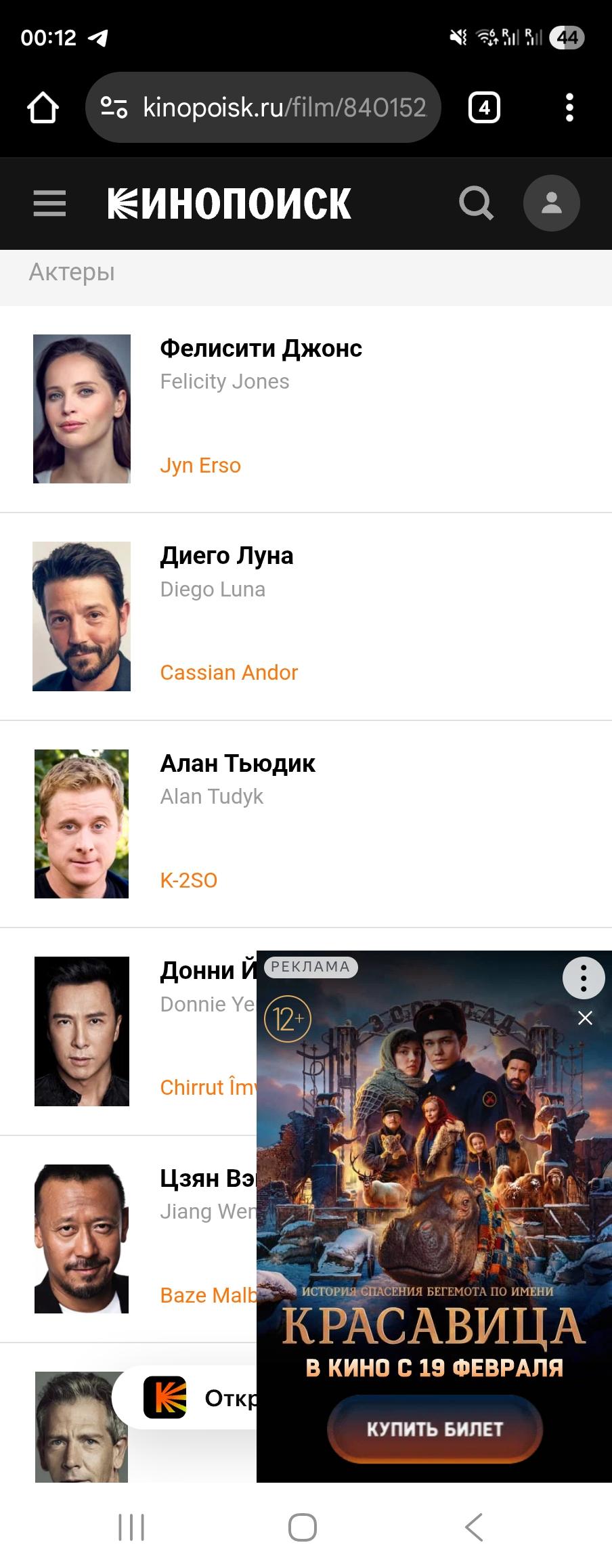Go to the browser home page
The width and height of the screenshot is (612, 1568).
[43, 108]
